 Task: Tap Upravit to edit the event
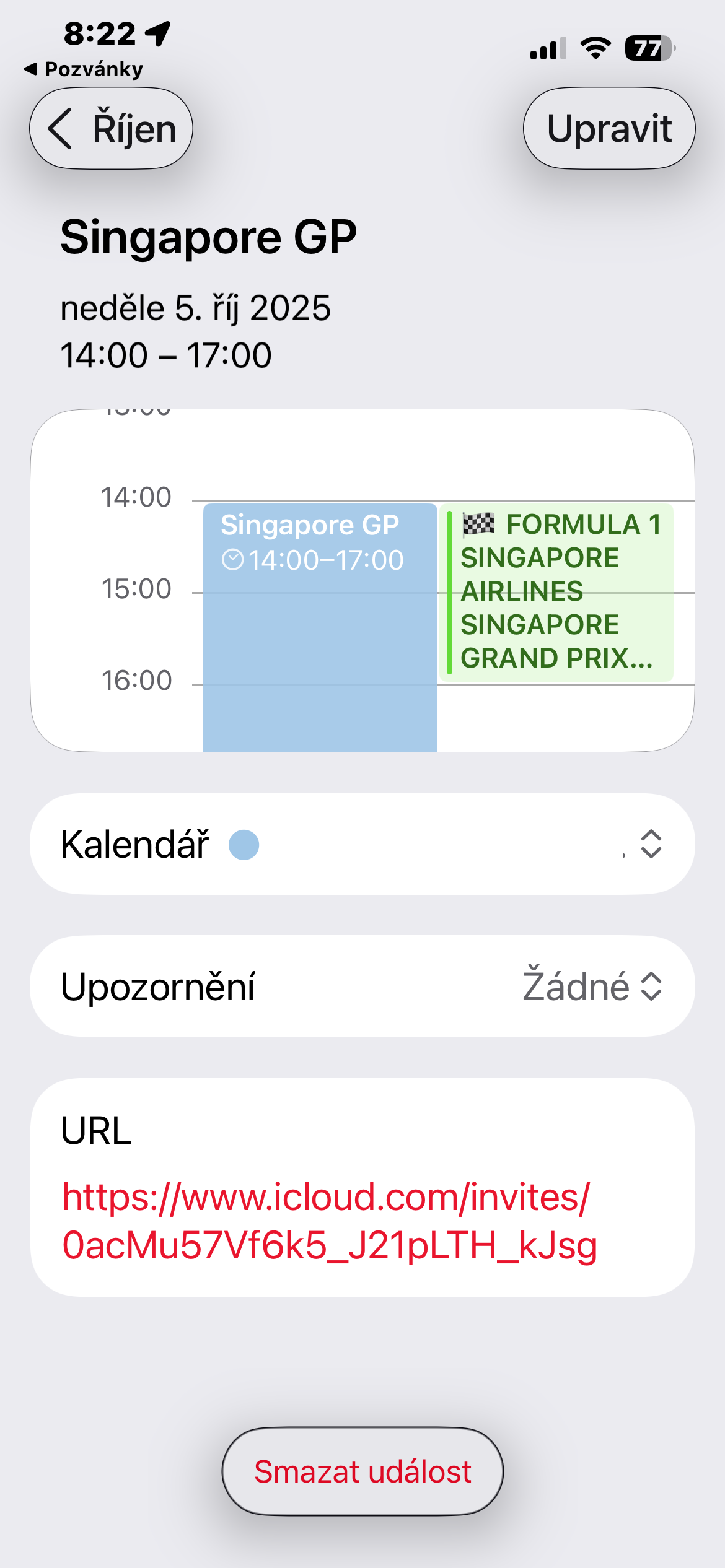click(x=609, y=128)
